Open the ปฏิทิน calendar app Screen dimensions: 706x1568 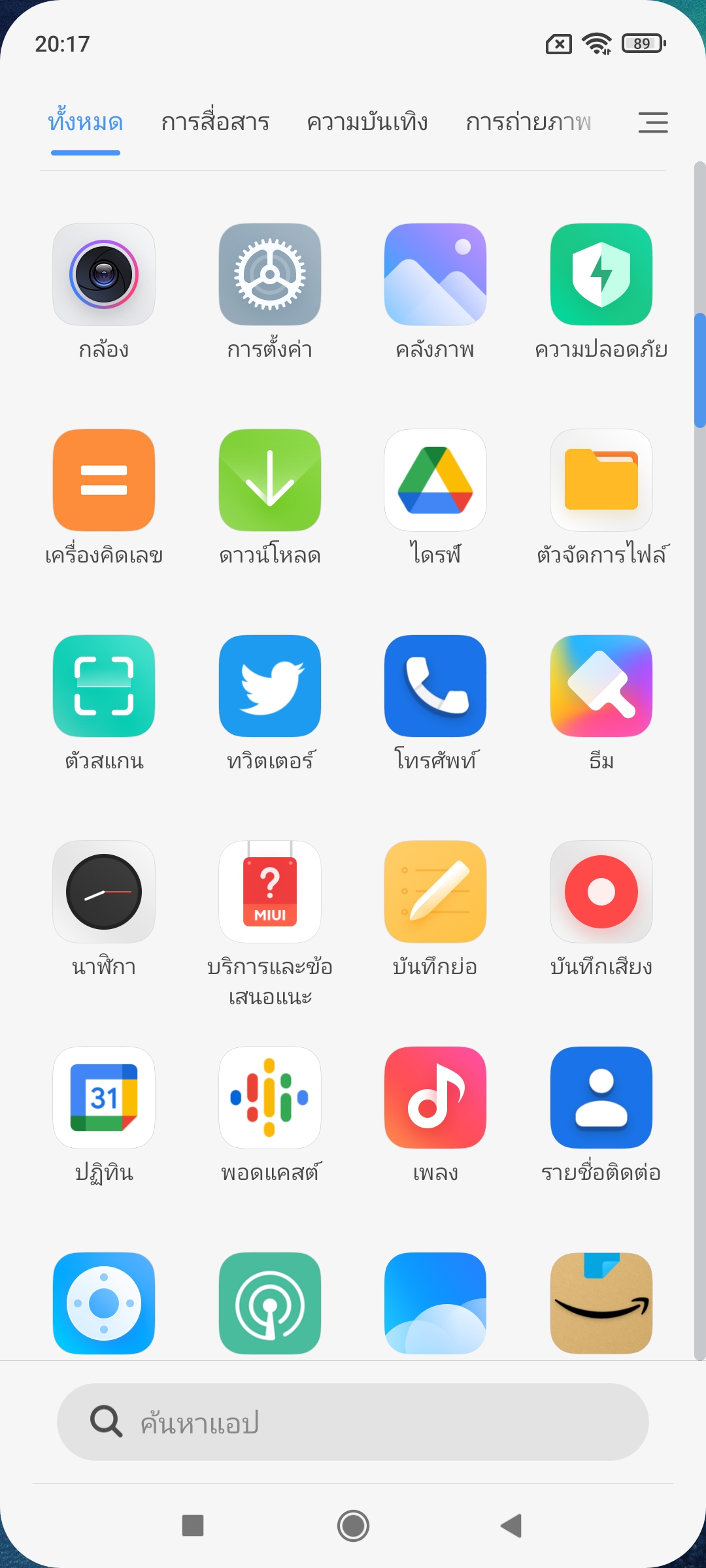point(104,1098)
